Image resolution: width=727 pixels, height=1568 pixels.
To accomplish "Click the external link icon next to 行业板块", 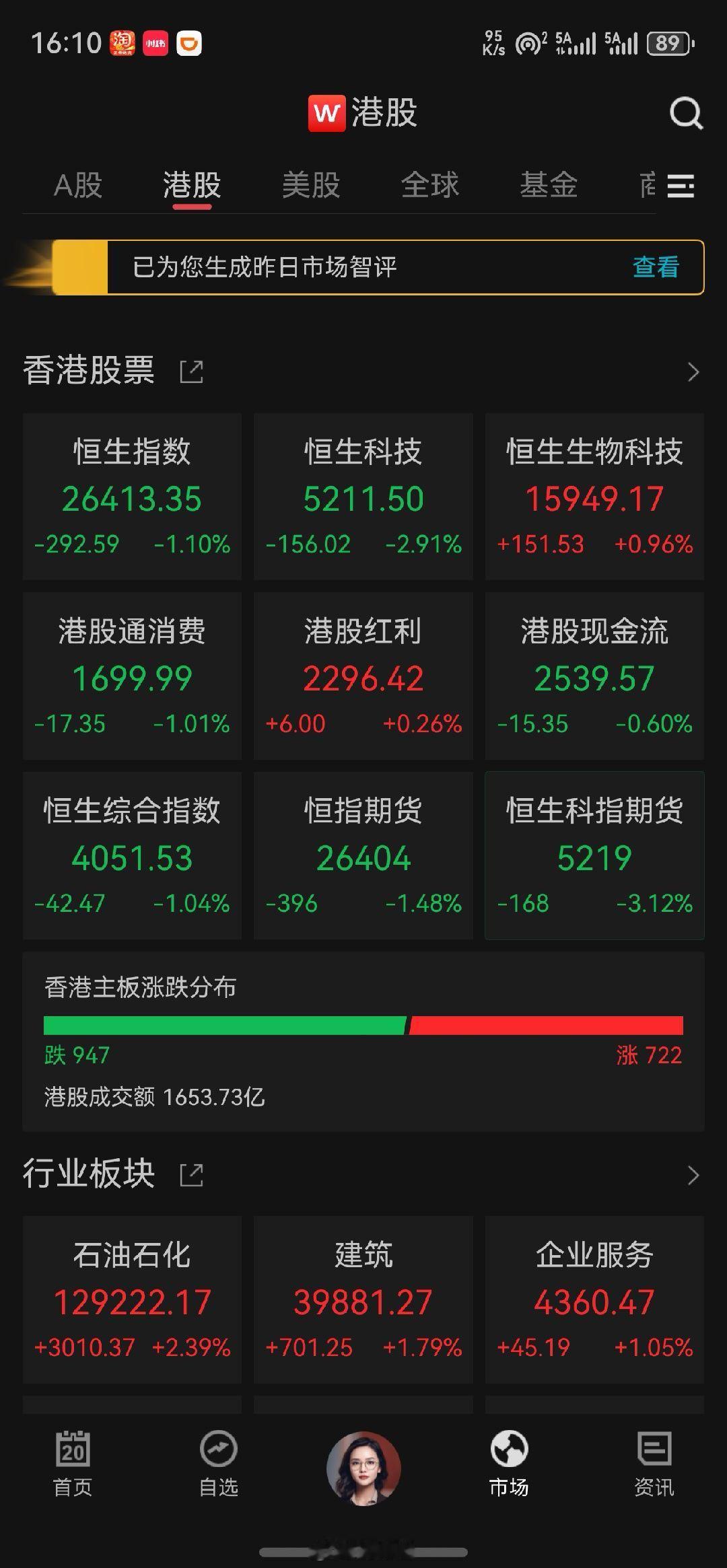I will tap(192, 1175).
